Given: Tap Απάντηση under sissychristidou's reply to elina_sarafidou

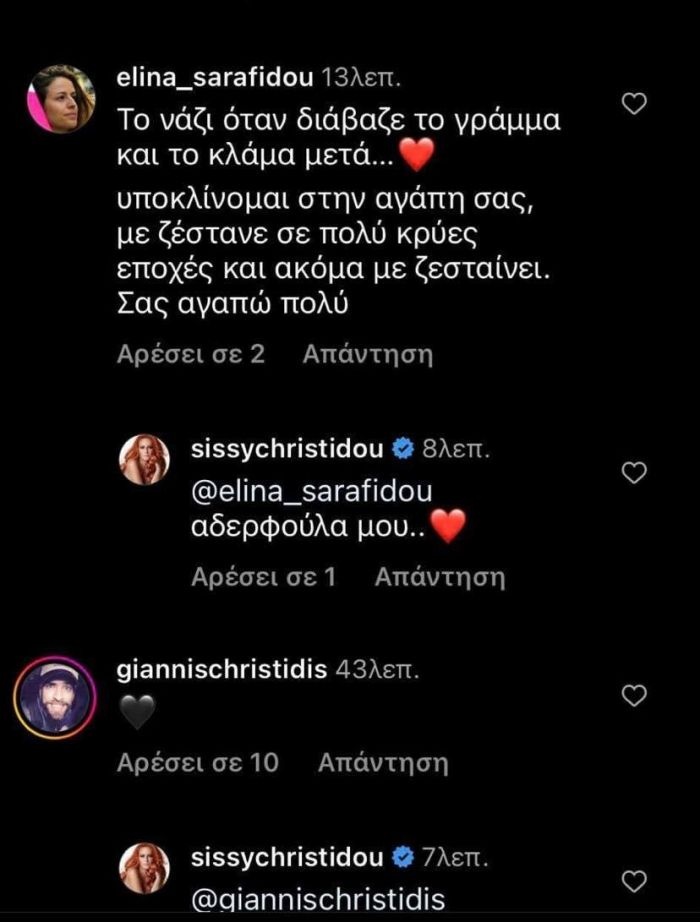Looking at the screenshot, I should coord(439,577).
